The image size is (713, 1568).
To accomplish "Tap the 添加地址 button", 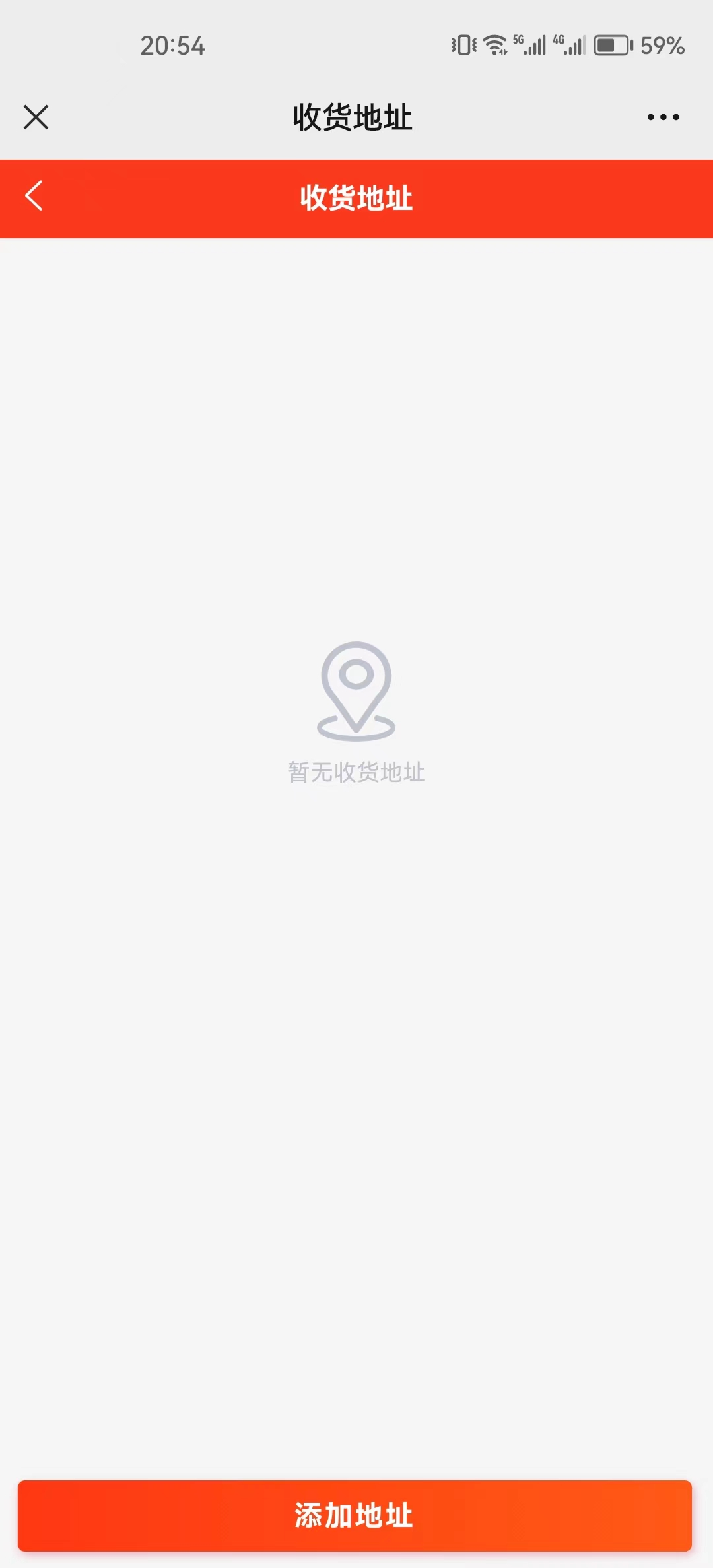I will pos(355,1515).
